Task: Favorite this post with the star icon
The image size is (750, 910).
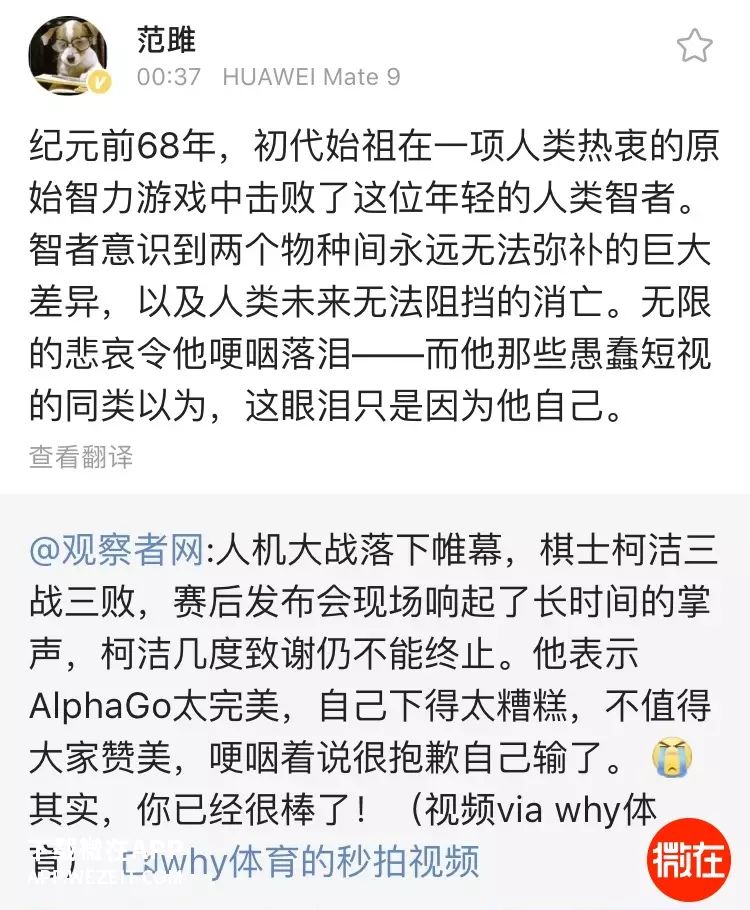Action: pyautogui.click(x=694, y=46)
